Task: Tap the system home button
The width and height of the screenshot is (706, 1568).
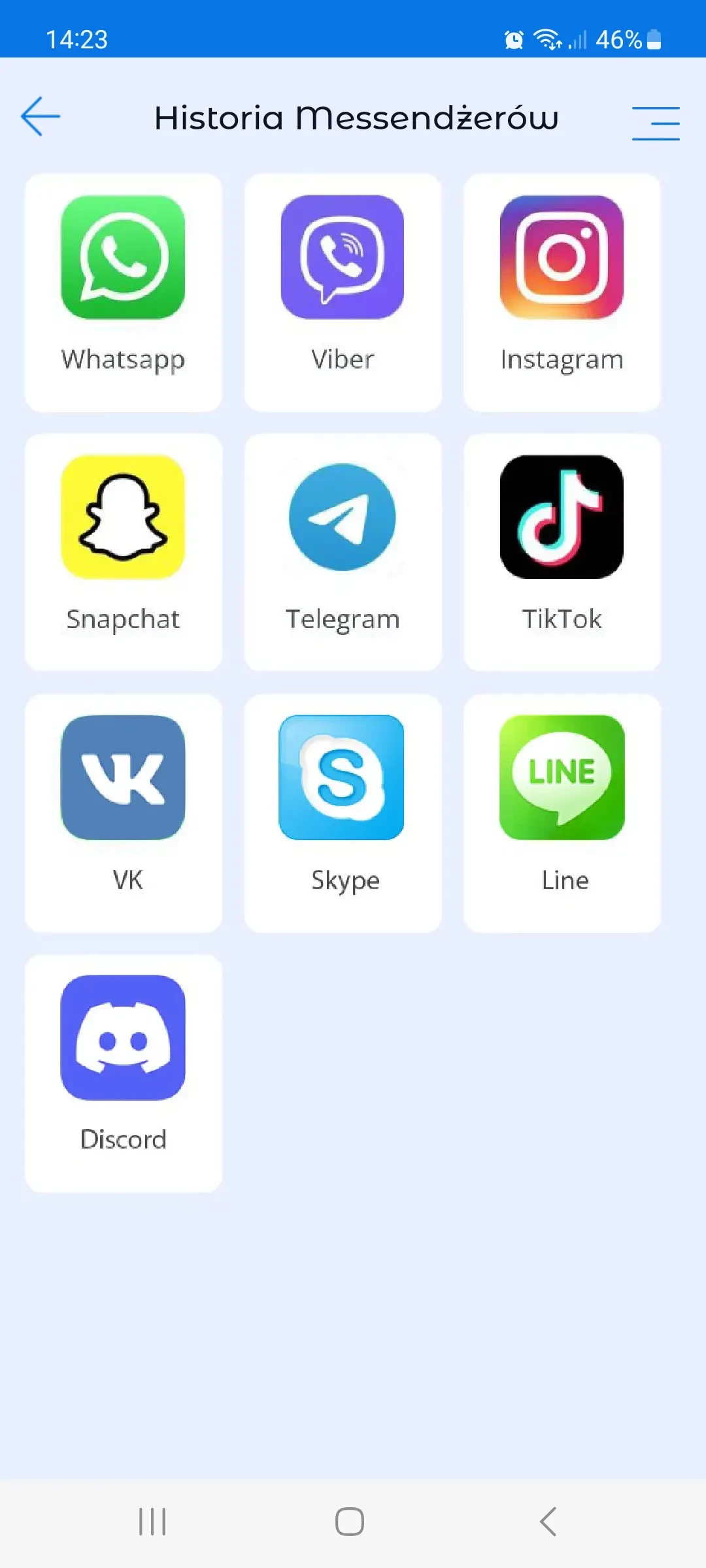Action: 350,1522
